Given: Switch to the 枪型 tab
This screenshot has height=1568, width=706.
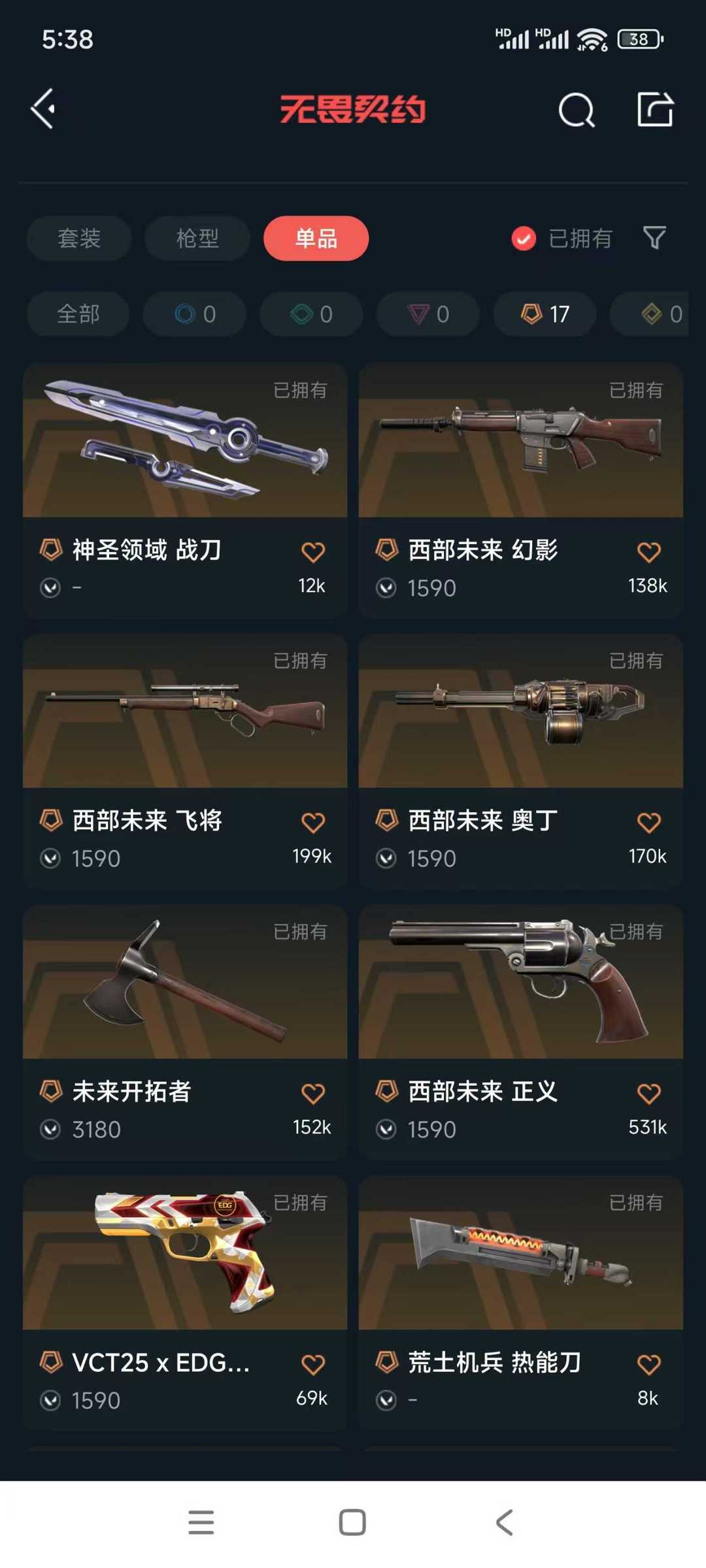Looking at the screenshot, I should coord(197,238).
